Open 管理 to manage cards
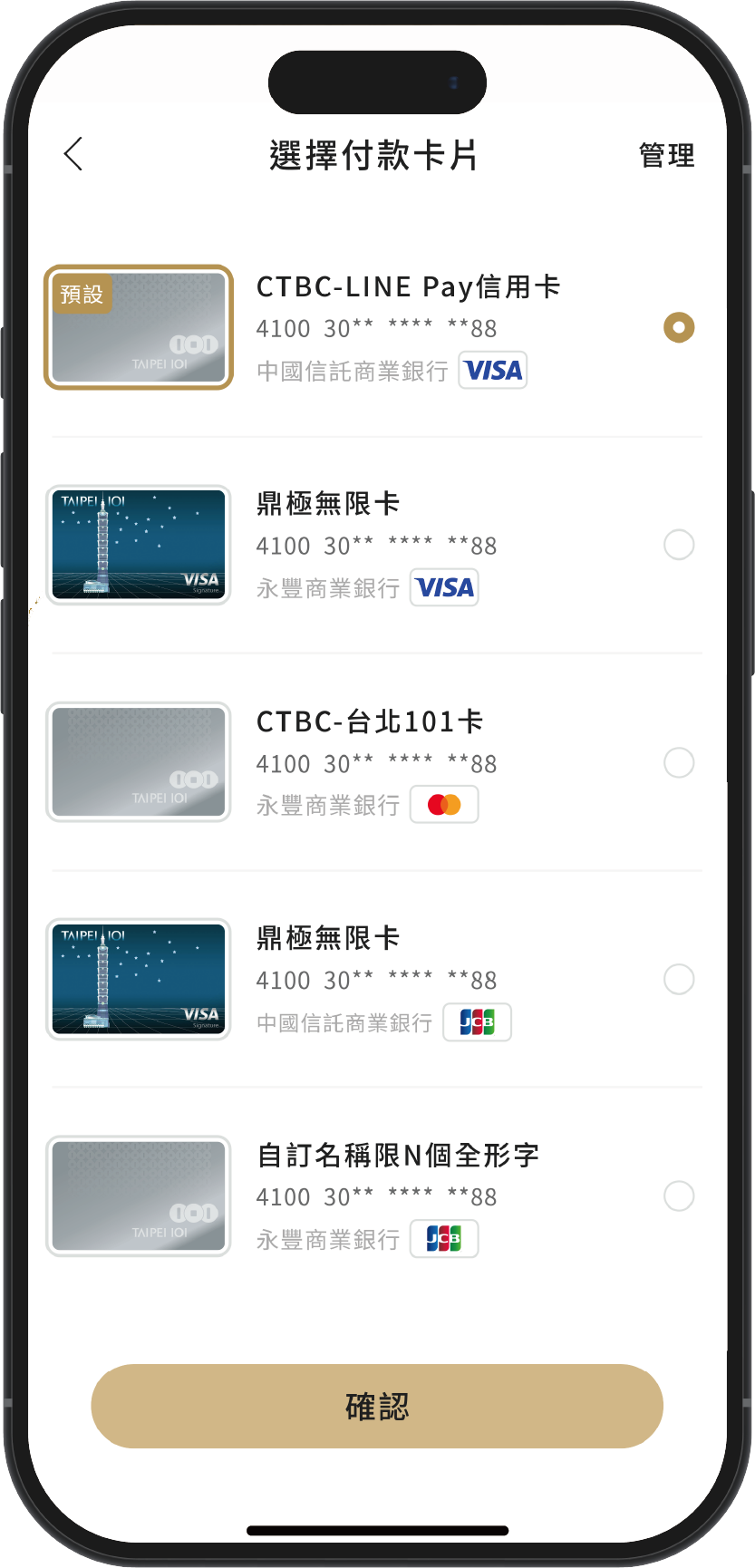 coord(667,155)
